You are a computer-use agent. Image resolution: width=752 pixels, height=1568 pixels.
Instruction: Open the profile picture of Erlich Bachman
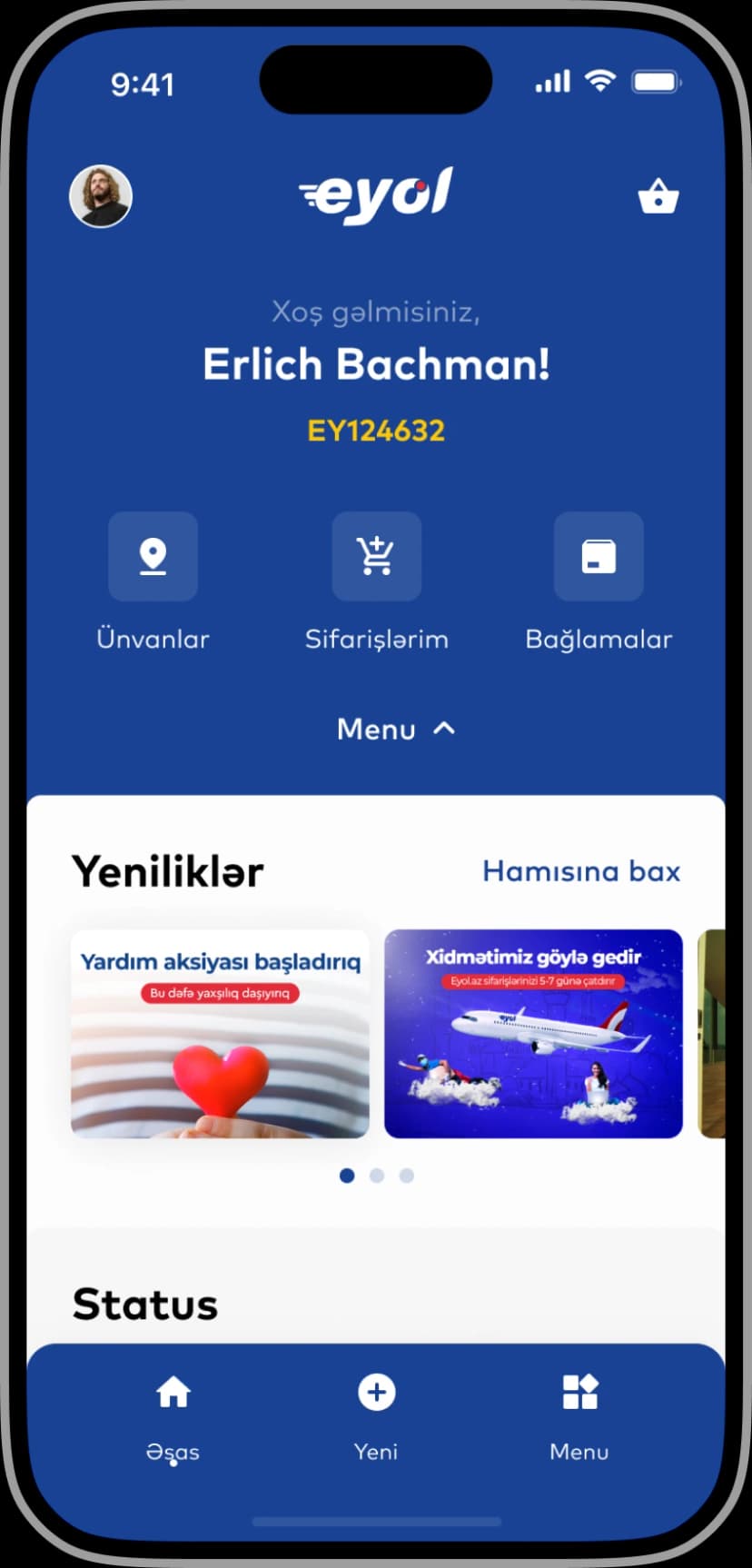[101, 195]
